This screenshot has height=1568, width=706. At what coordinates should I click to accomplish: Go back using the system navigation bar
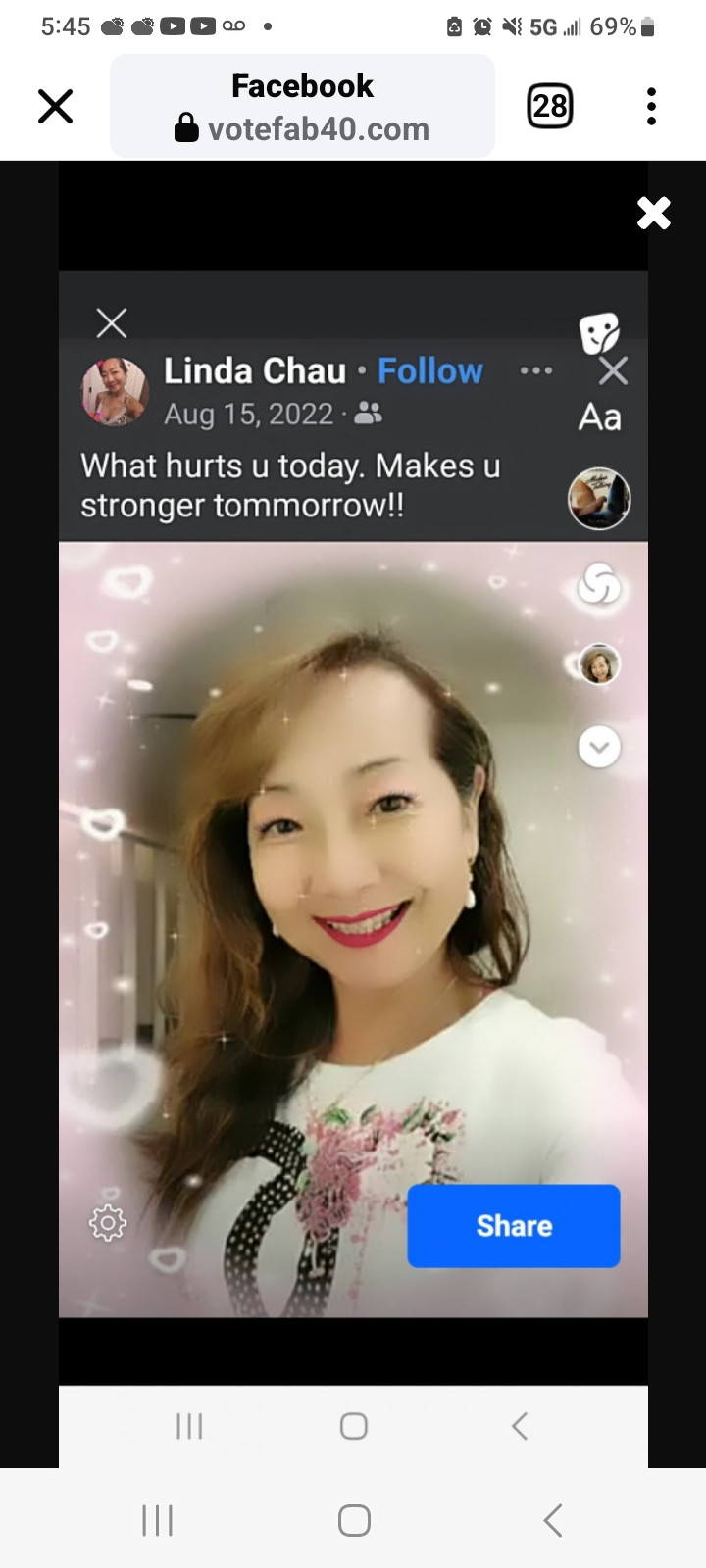coord(553,1520)
